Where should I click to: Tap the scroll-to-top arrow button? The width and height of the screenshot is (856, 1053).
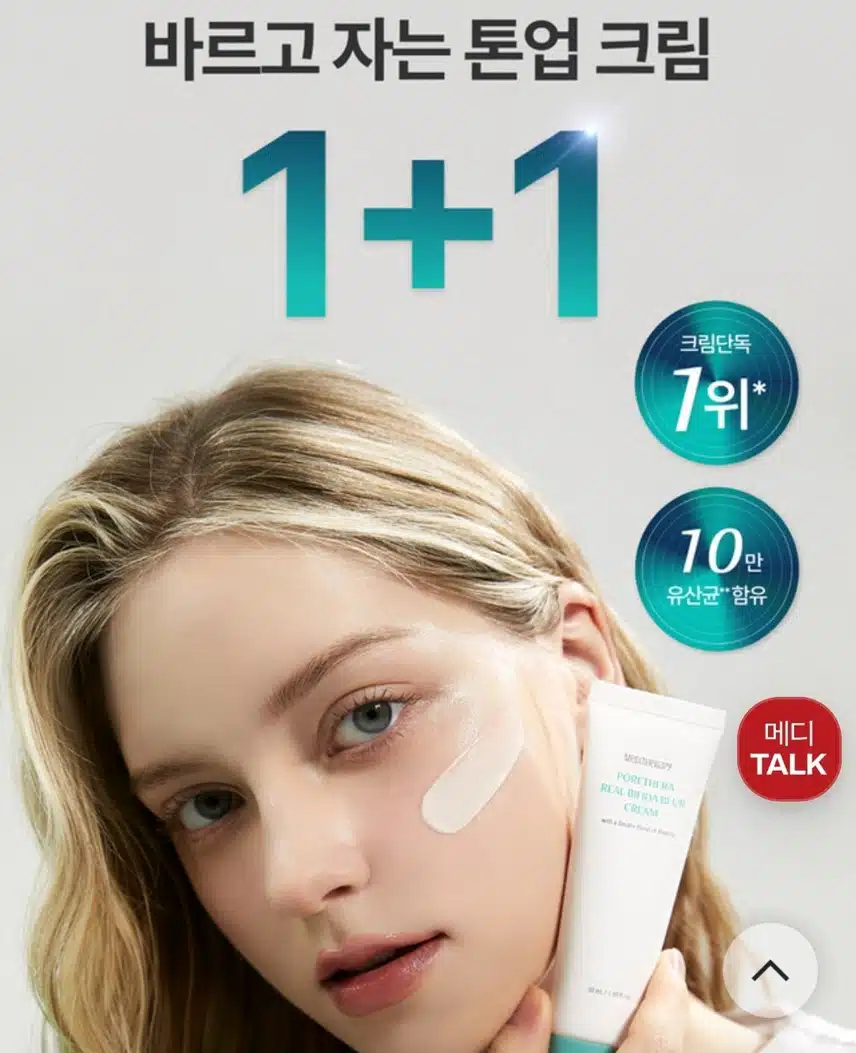coord(770,970)
